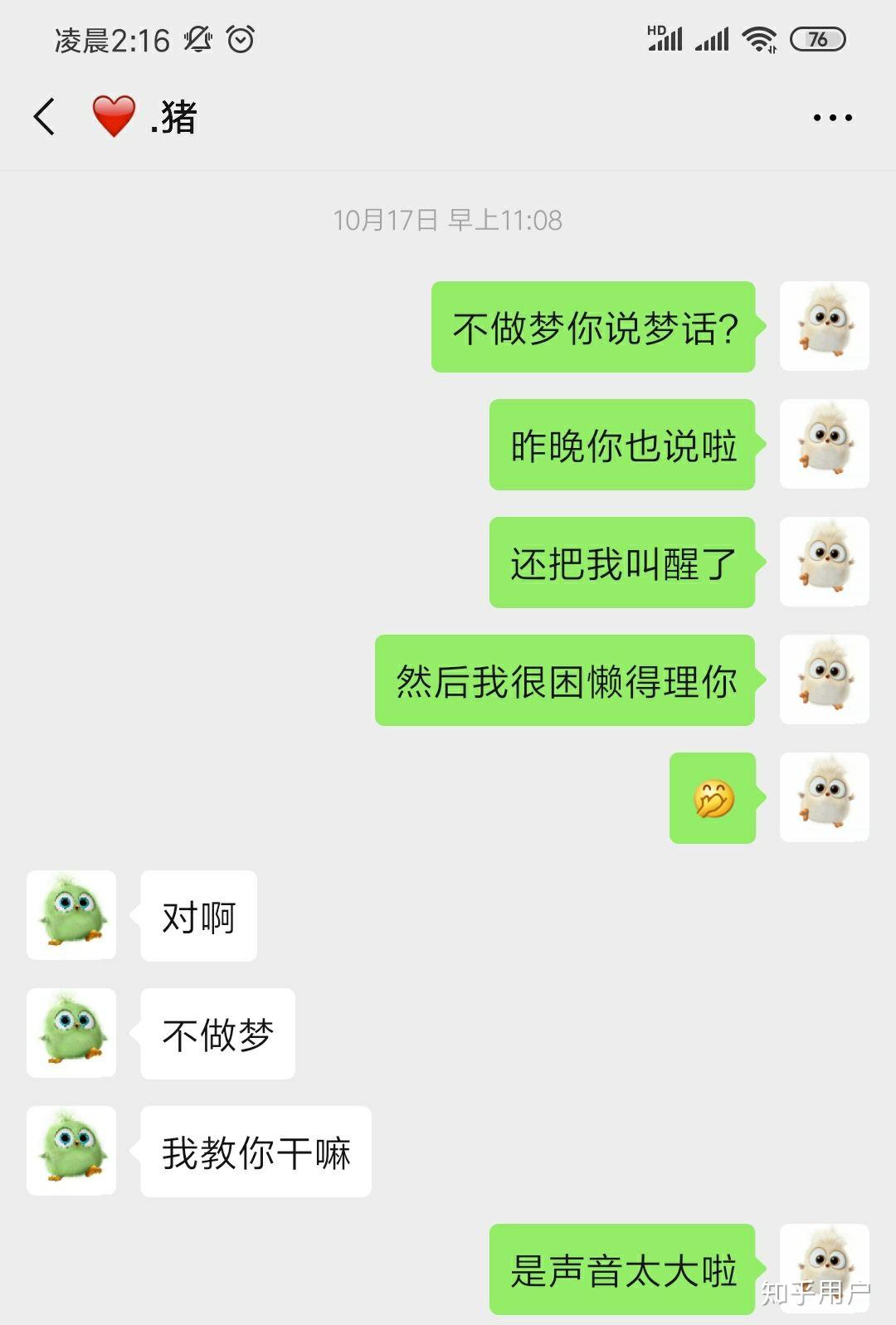Go back from the .猪 chat
The width and height of the screenshot is (896, 1325).
click(45, 116)
